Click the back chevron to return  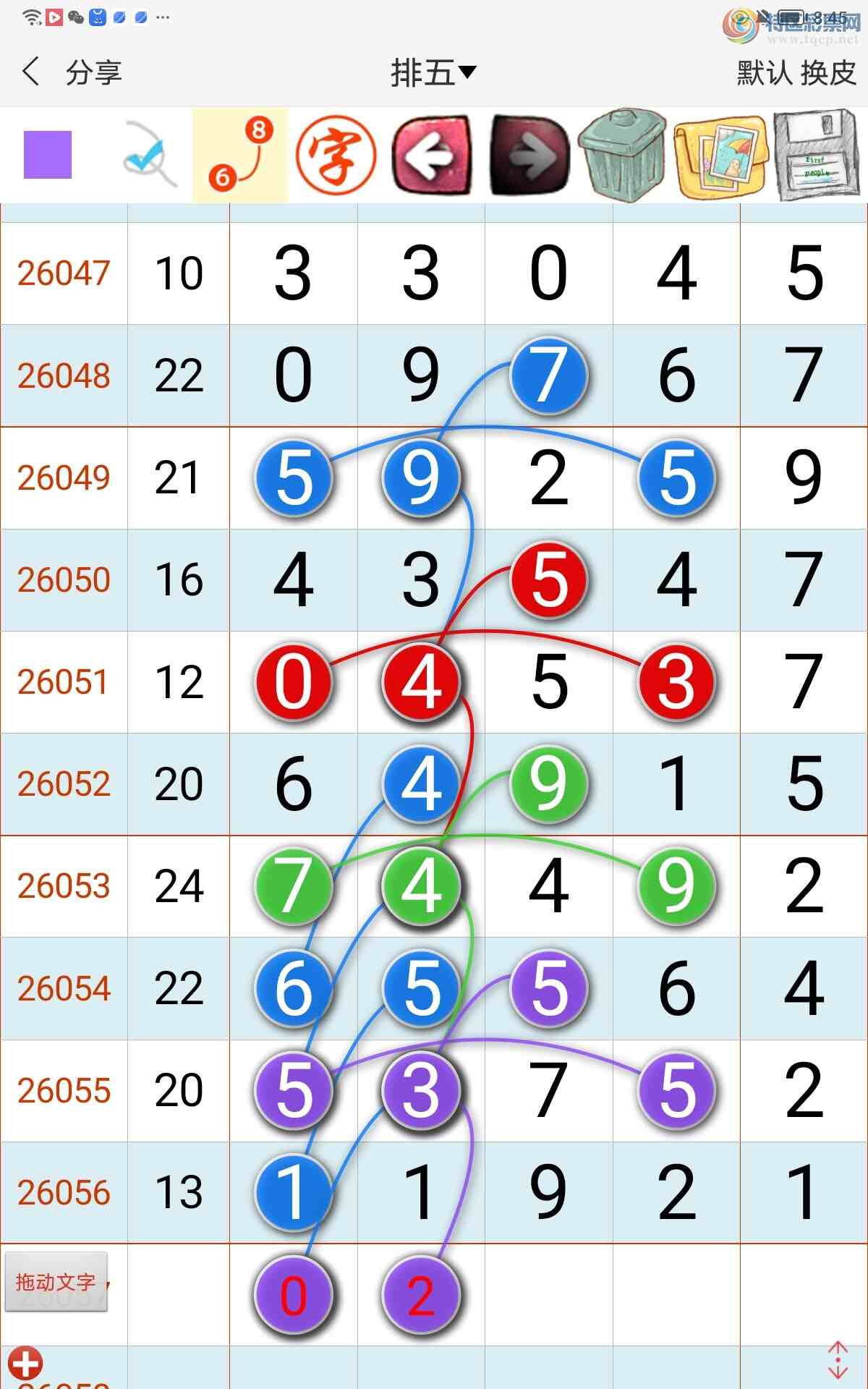(30, 72)
